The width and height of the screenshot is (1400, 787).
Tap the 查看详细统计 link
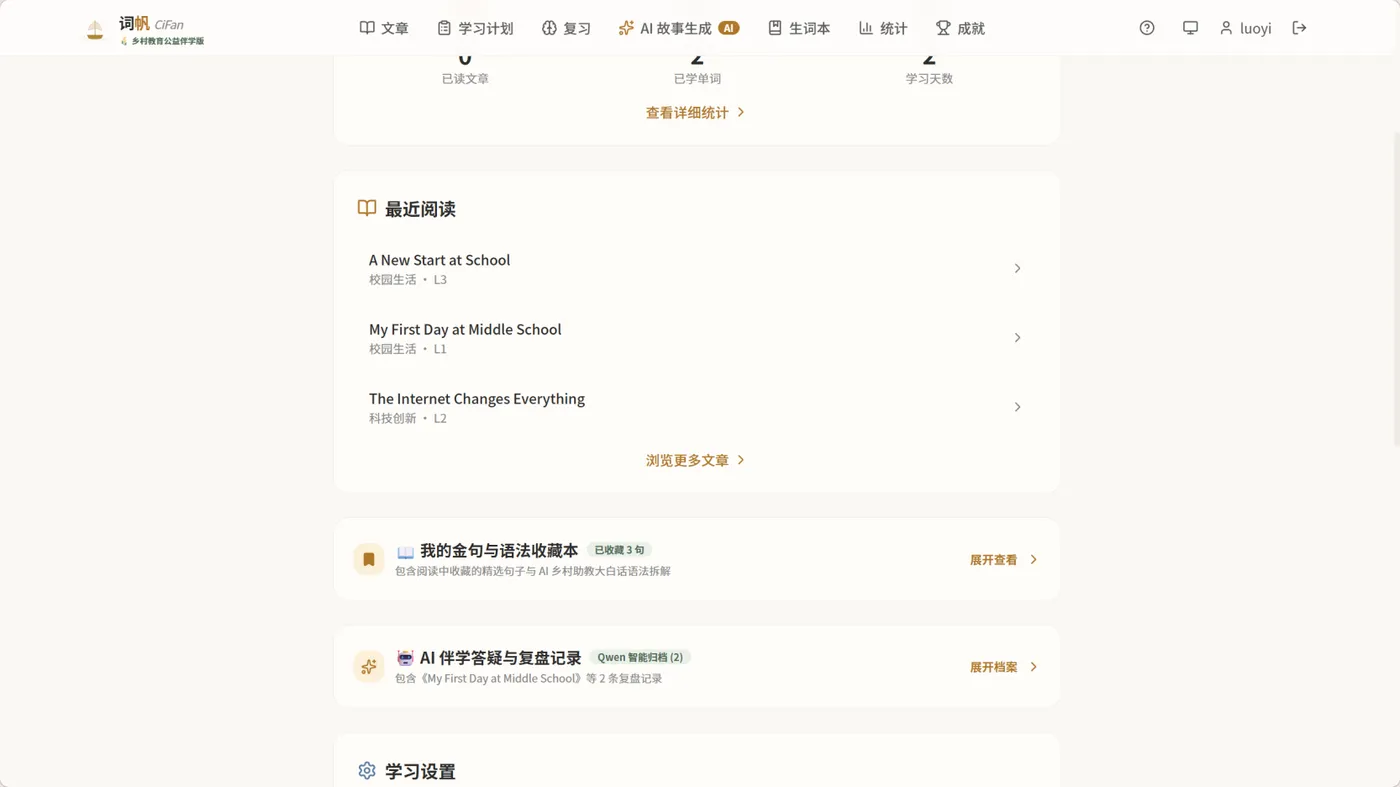tap(696, 113)
